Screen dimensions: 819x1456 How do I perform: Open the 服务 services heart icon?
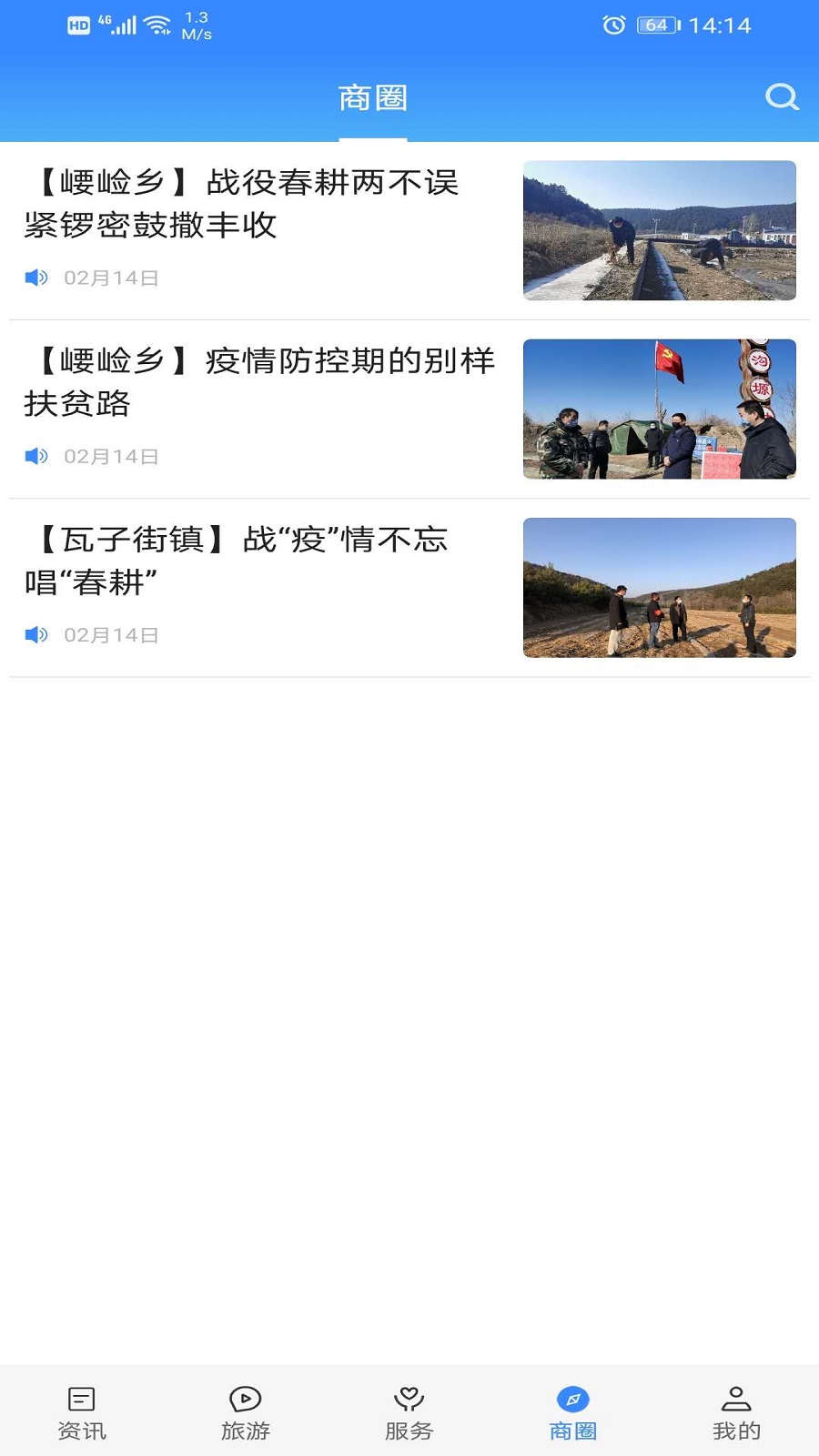pyautogui.click(x=409, y=1399)
